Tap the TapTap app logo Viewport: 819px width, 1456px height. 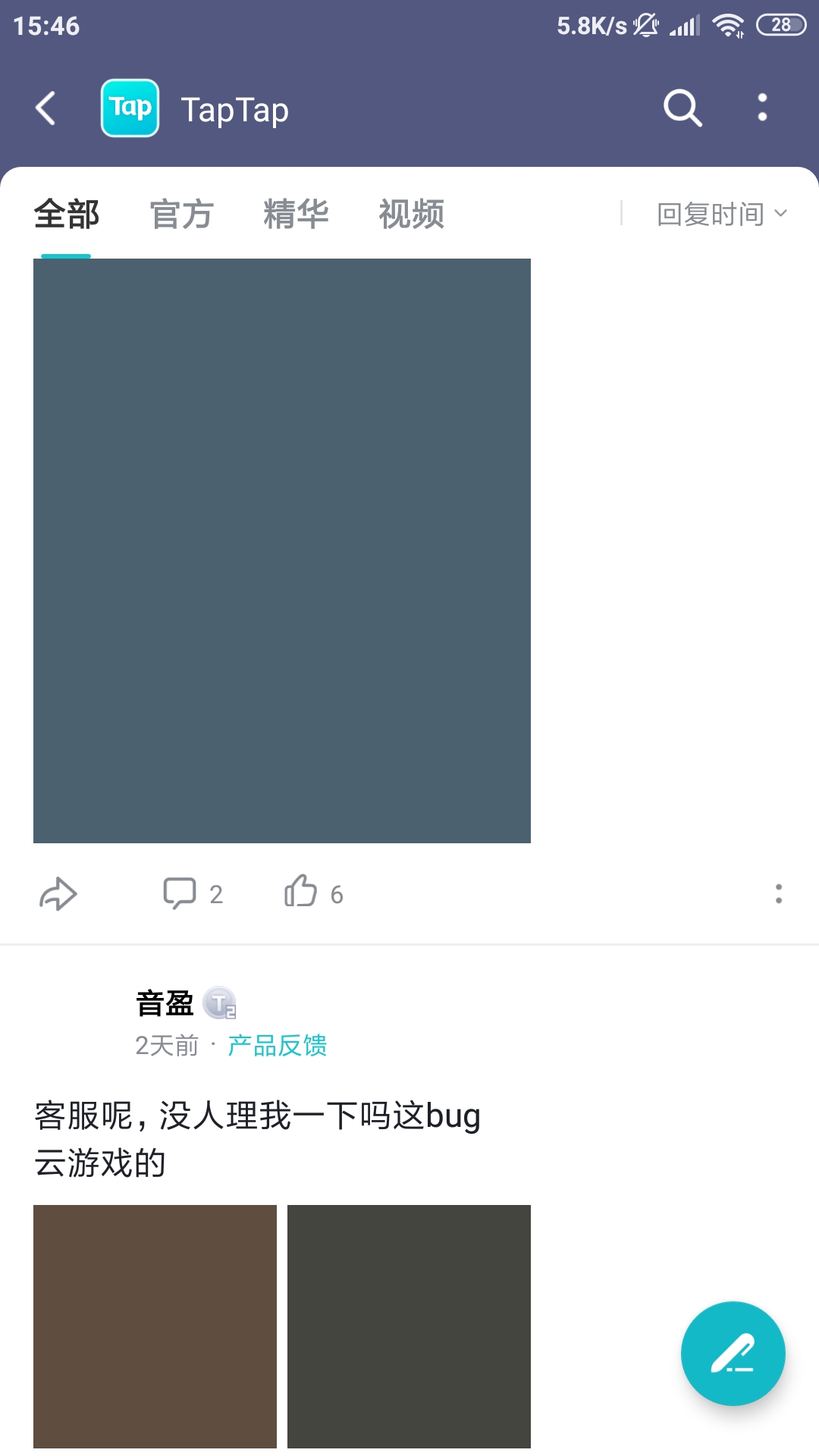[130, 108]
